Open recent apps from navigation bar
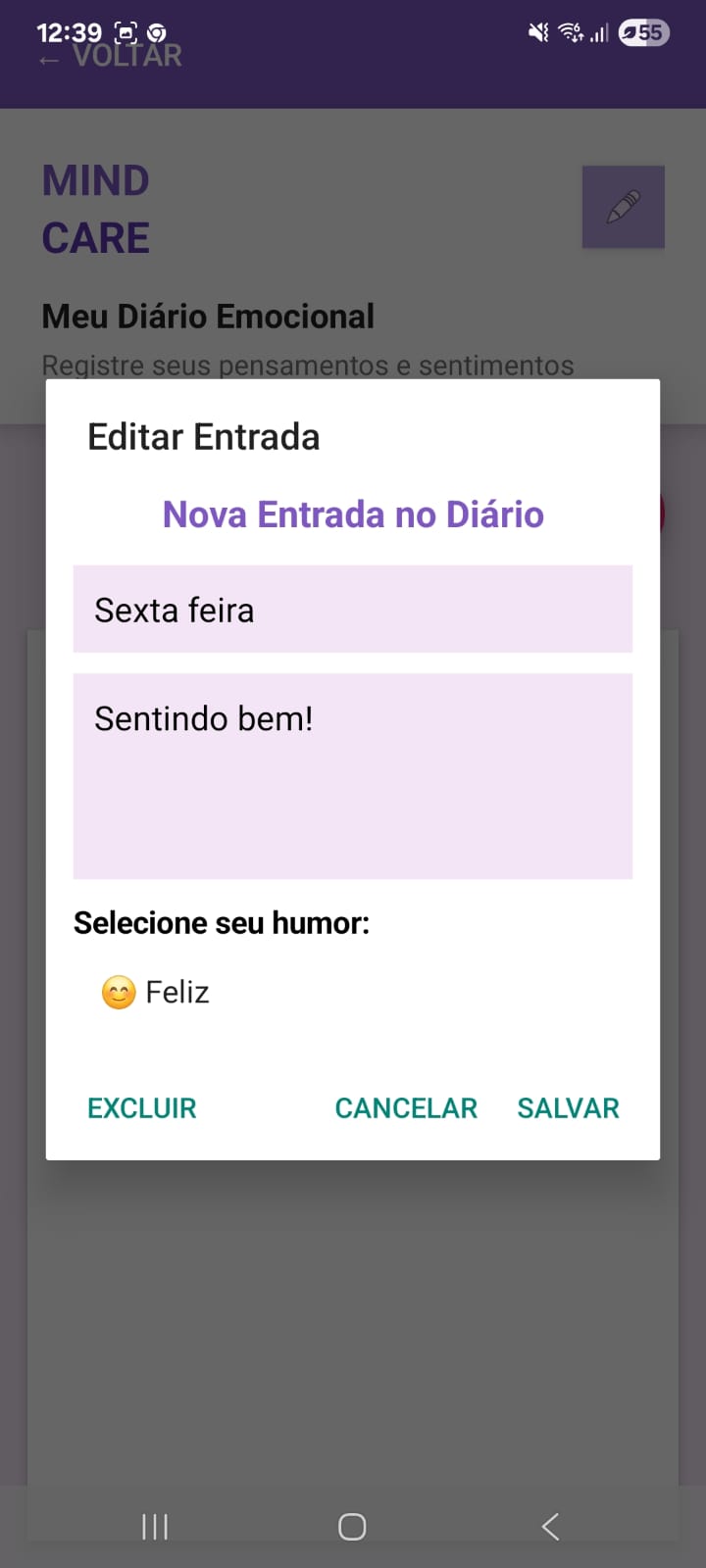Viewport: 706px width, 1568px height. coord(154,1525)
